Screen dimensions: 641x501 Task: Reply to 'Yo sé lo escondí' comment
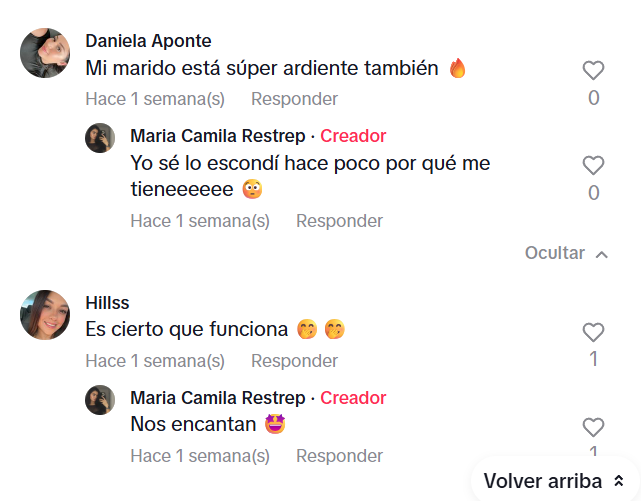pyautogui.click(x=339, y=221)
